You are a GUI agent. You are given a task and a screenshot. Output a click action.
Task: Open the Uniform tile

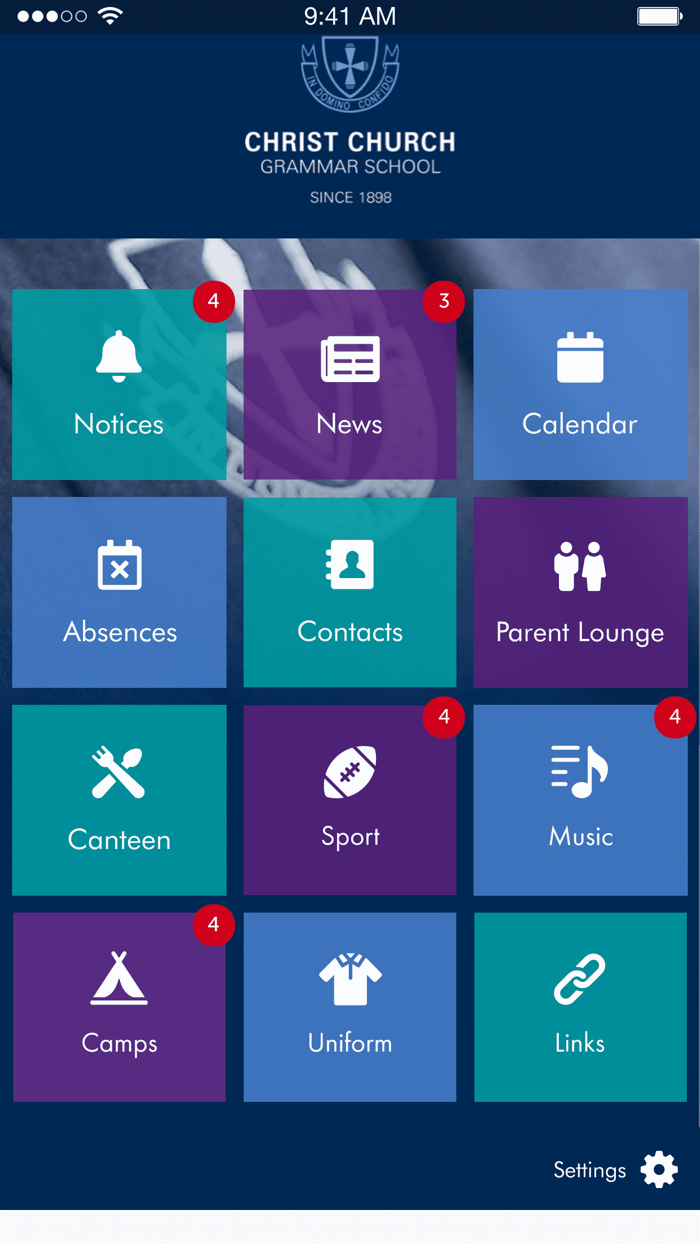(x=350, y=1007)
